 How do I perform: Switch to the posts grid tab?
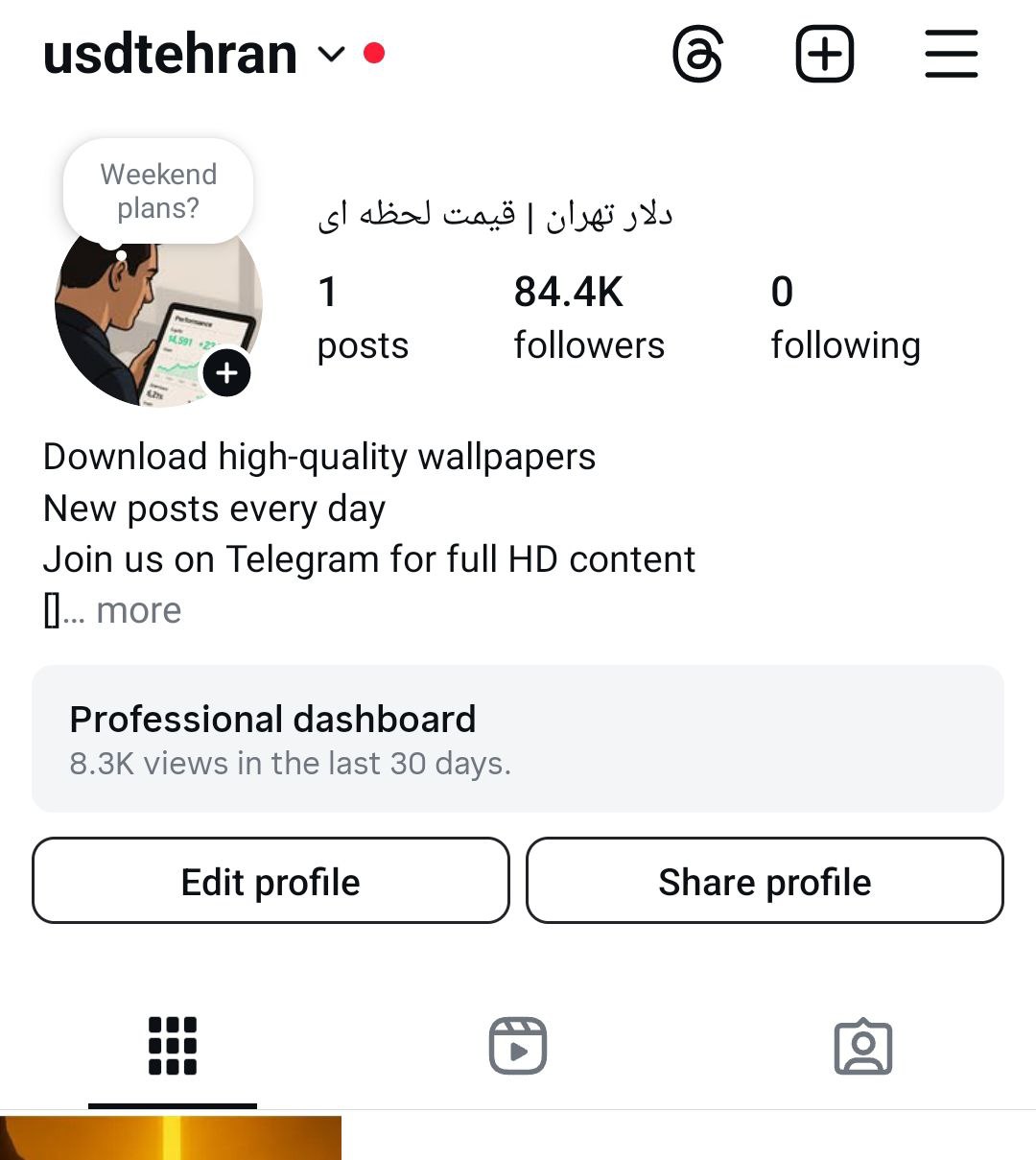[173, 1046]
